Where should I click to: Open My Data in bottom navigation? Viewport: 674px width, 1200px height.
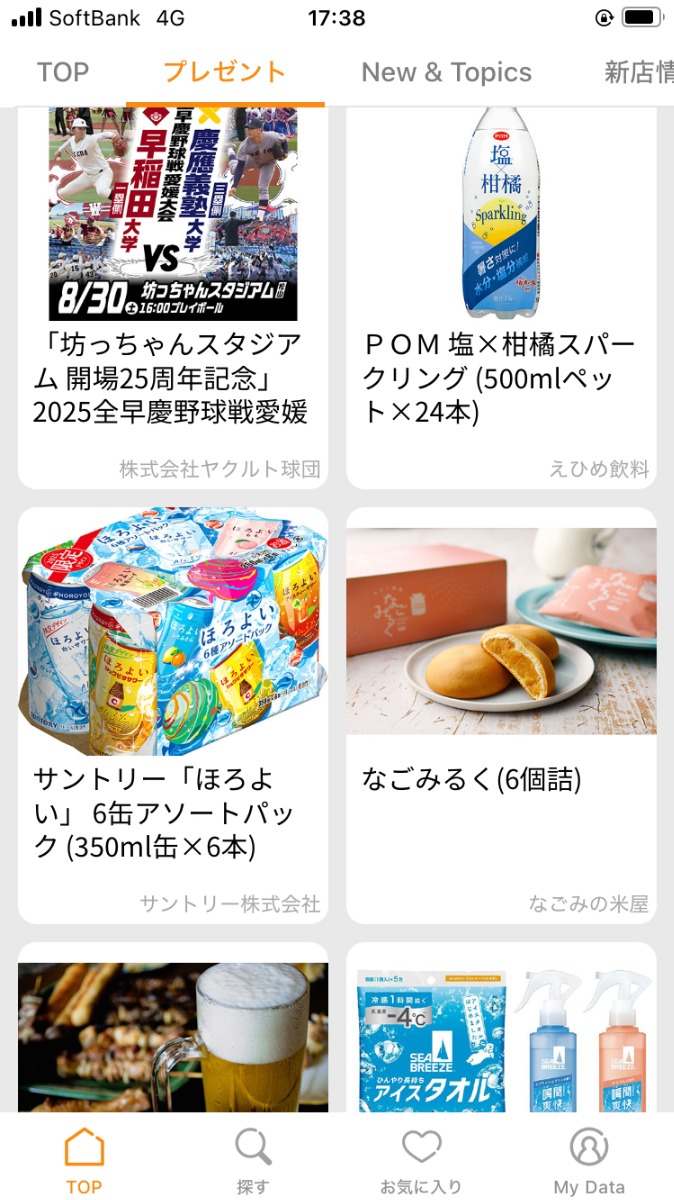pyautogui.click(x=589, y=1160)
